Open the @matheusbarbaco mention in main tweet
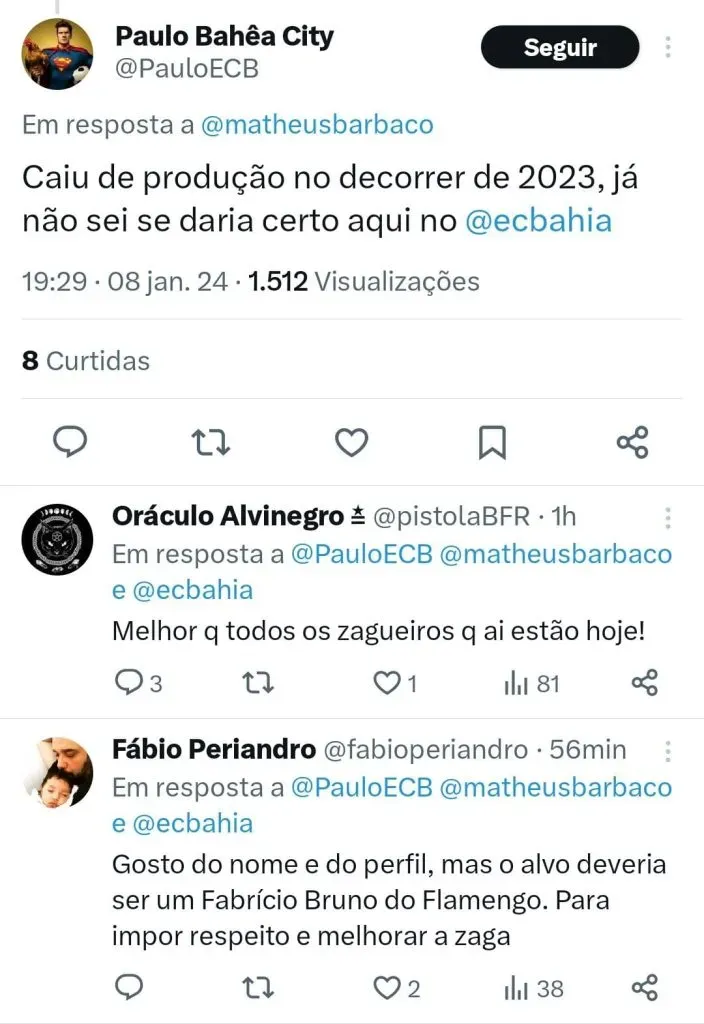704x1024 pixels. pyautogui.click(x=317, y=125)
